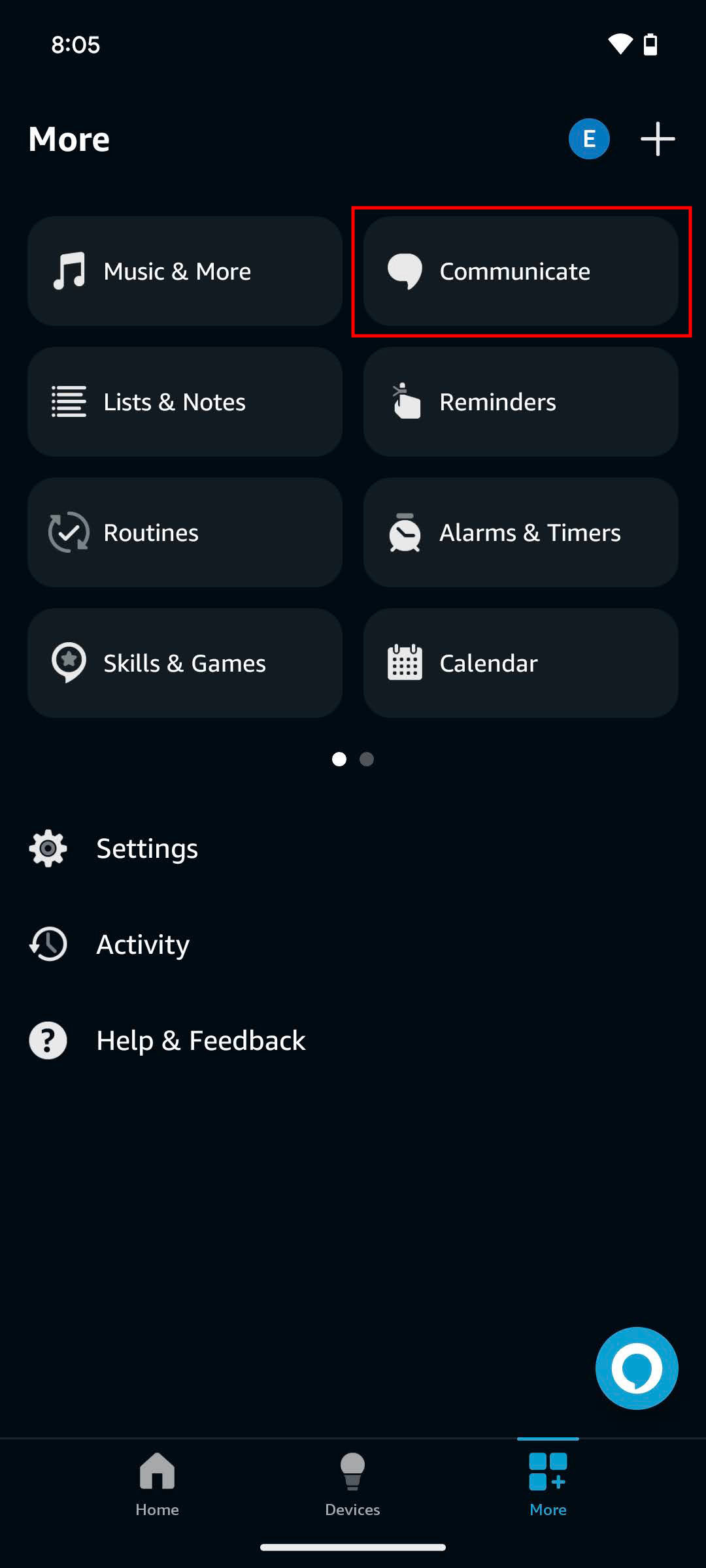Open the Calendar tile

point(520,663)
